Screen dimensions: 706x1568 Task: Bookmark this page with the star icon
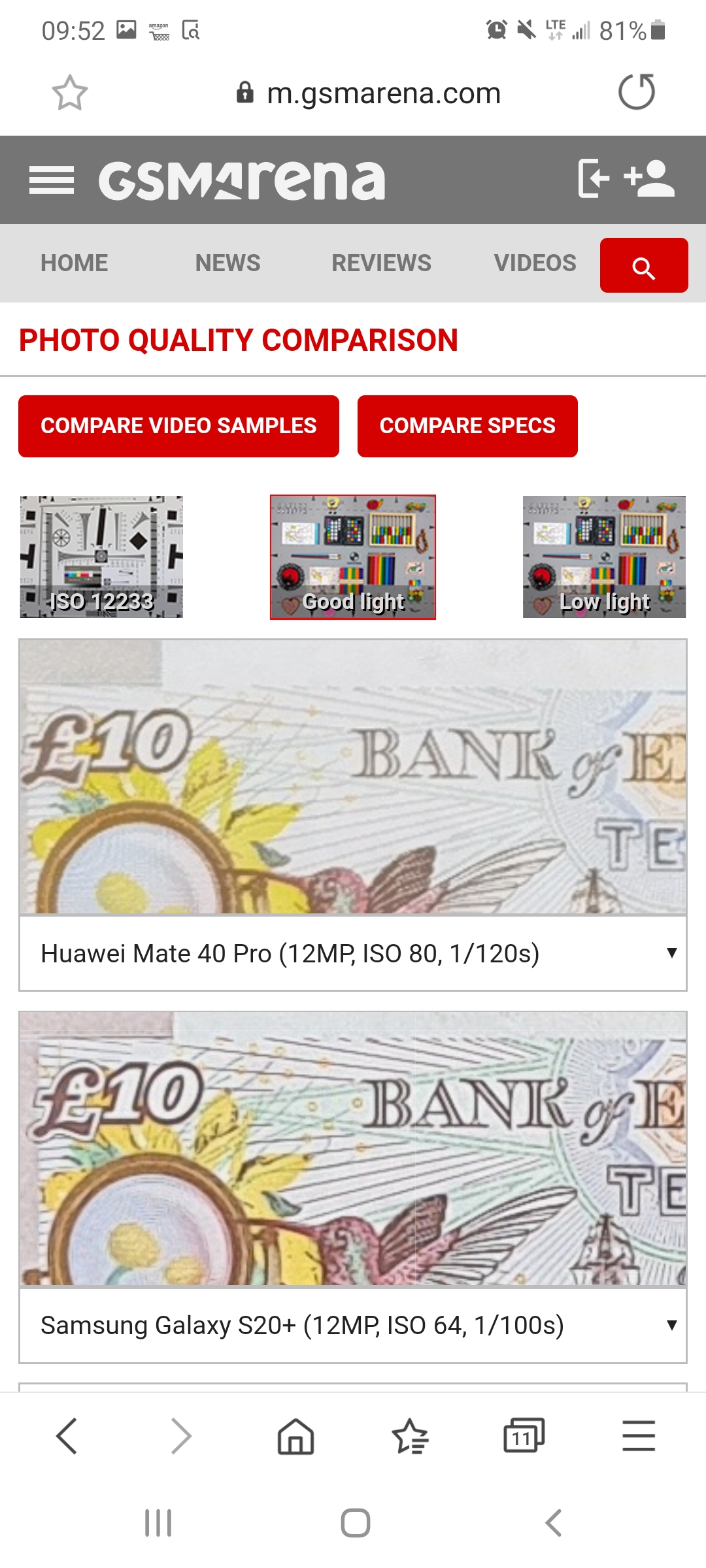coord(69,93)
